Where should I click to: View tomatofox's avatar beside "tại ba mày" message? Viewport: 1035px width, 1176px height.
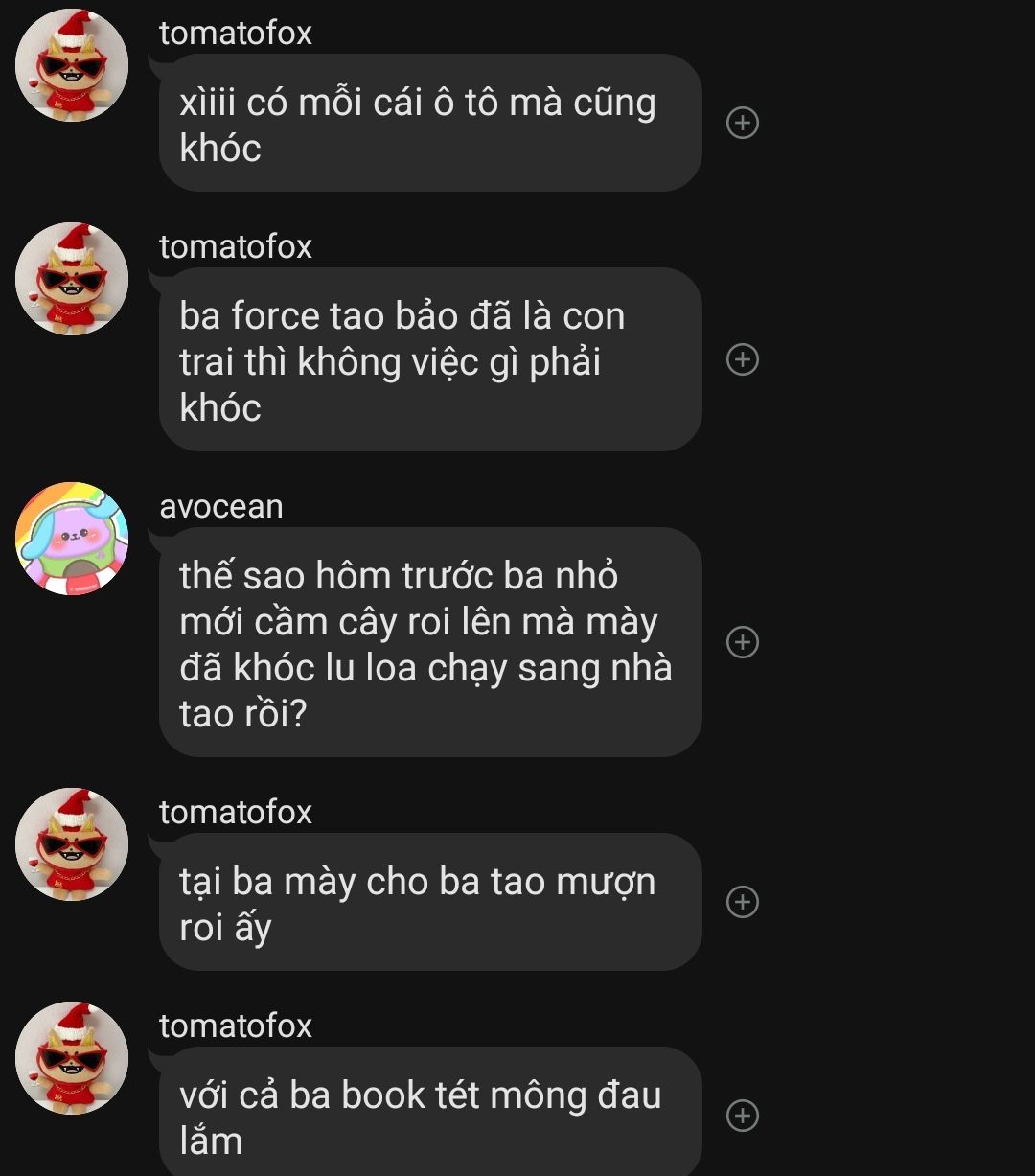72,844
